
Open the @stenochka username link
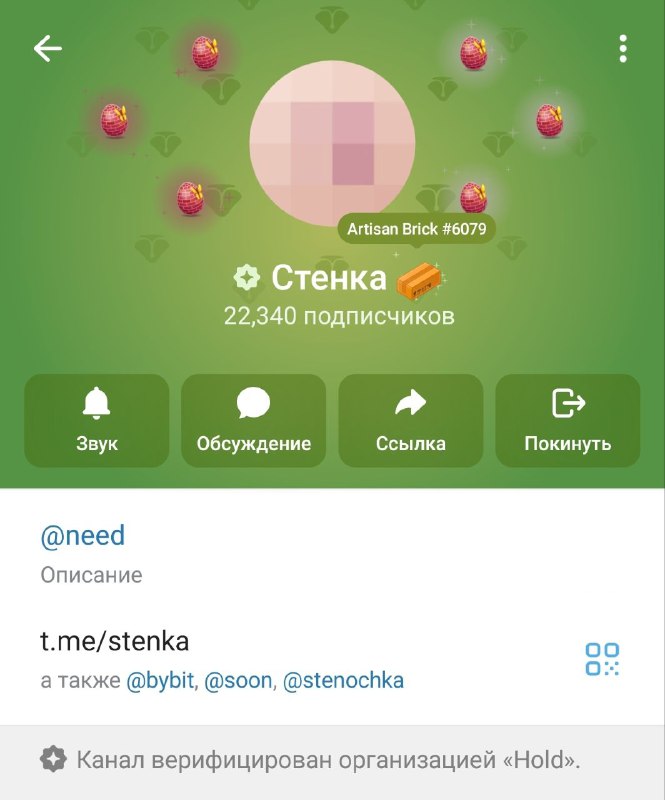[344, 681]
